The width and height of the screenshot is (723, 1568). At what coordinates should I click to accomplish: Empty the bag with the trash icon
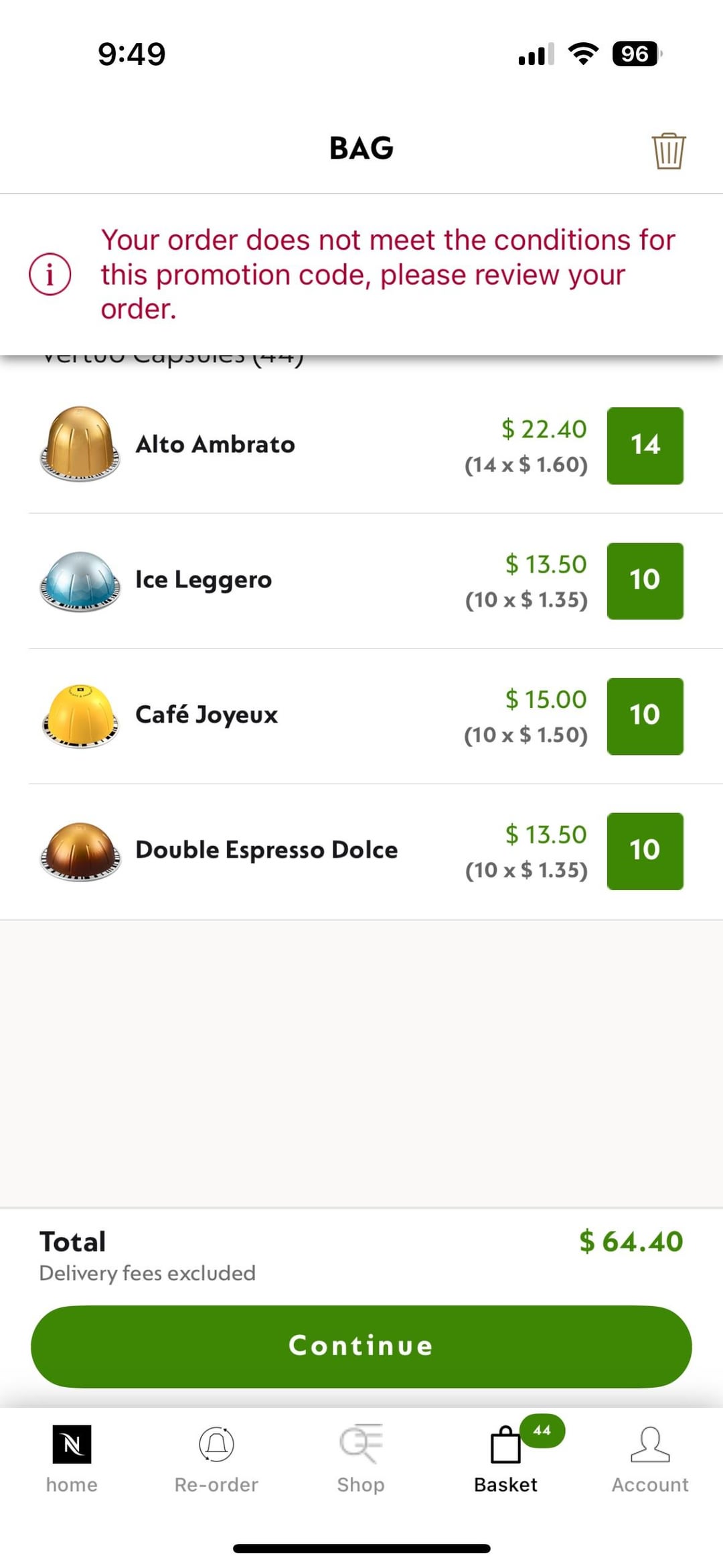tap(668, 151)
